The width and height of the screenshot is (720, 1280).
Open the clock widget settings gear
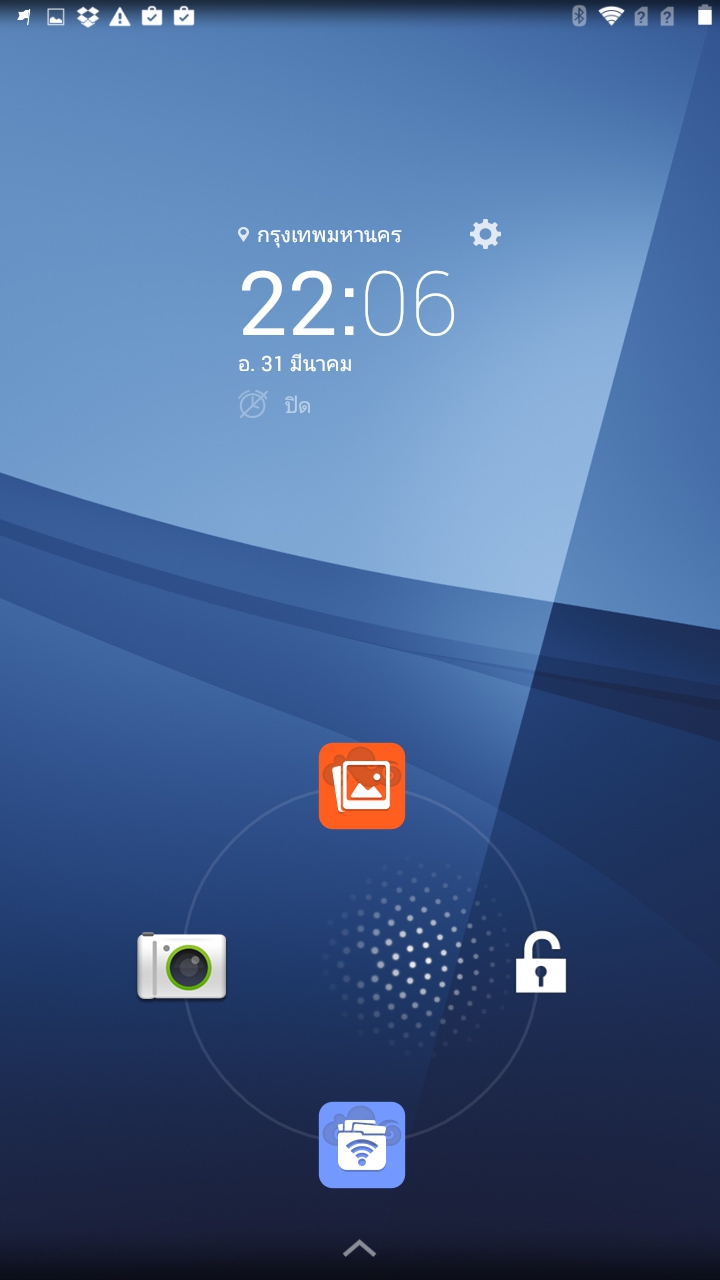[x=485, y=235]
